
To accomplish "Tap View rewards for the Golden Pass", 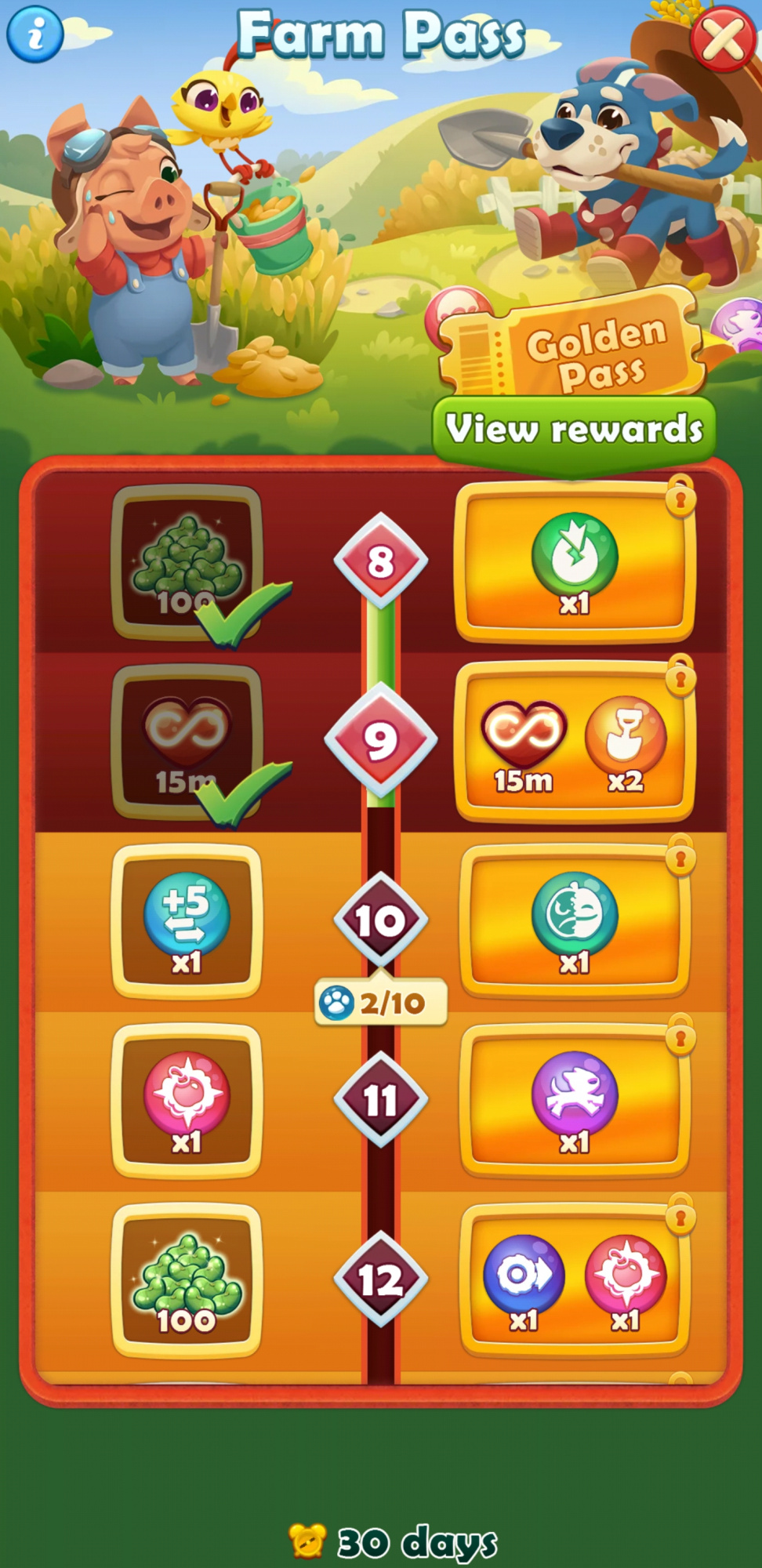I will point(574,430).
